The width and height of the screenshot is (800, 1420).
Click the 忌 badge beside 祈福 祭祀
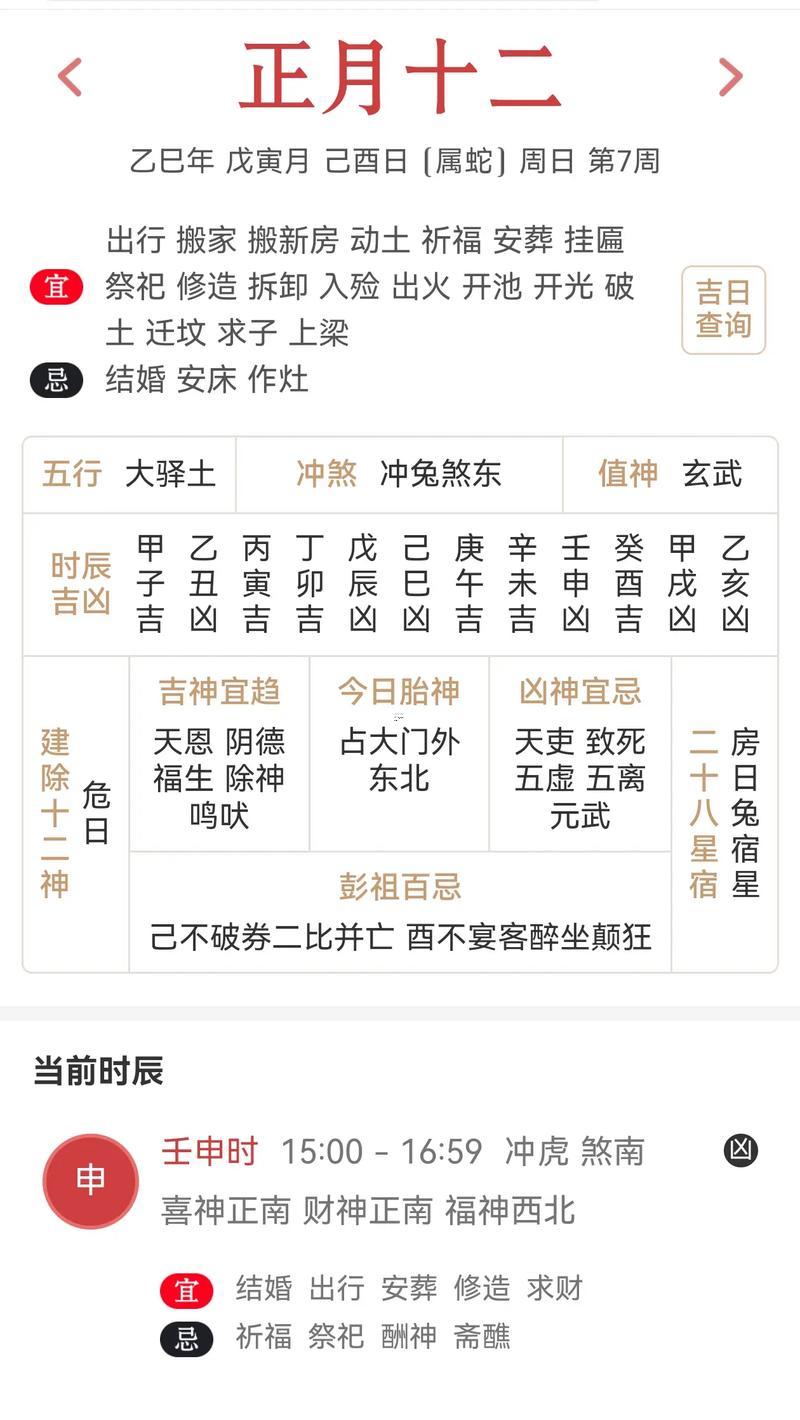[185, 1337]
